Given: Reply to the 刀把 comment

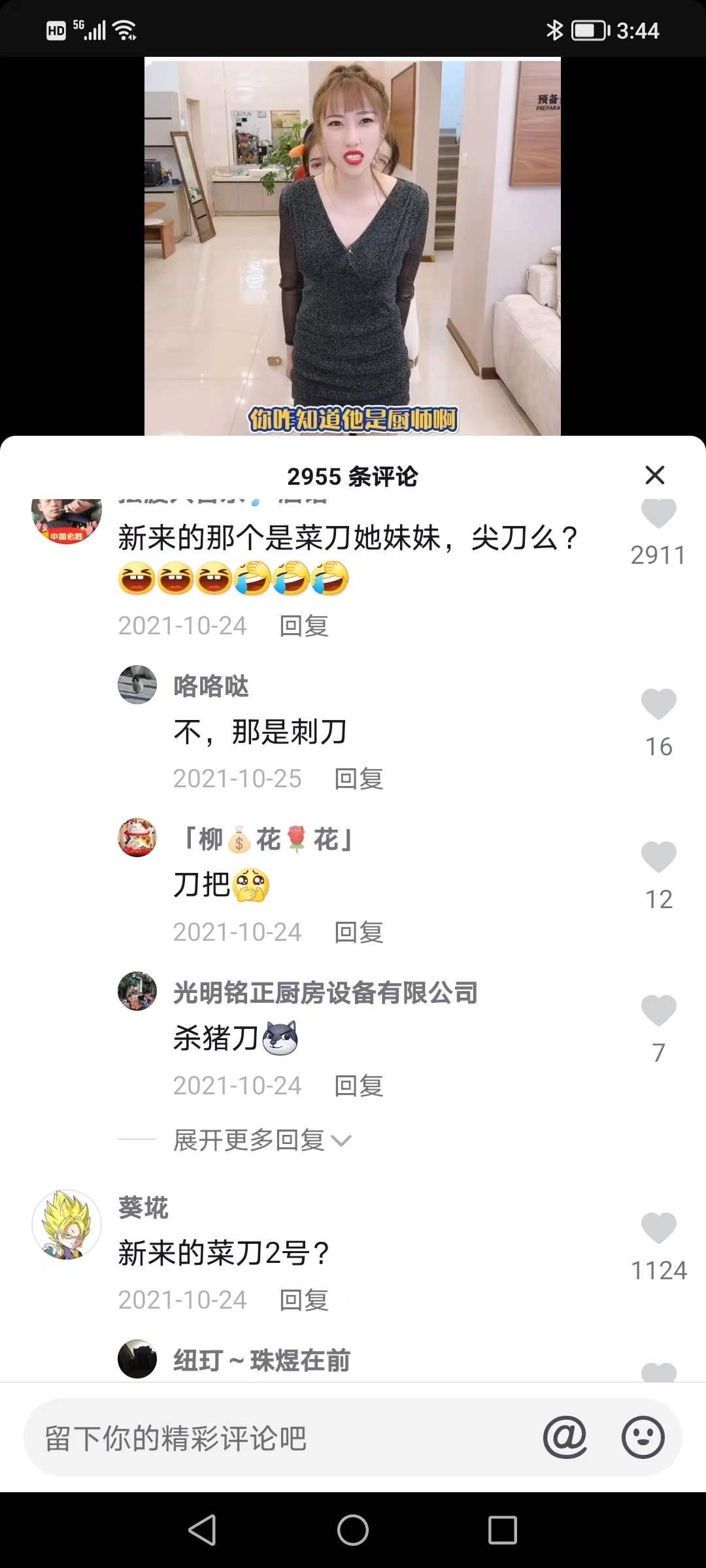Looking at the screenshot, I should [358, 932].
